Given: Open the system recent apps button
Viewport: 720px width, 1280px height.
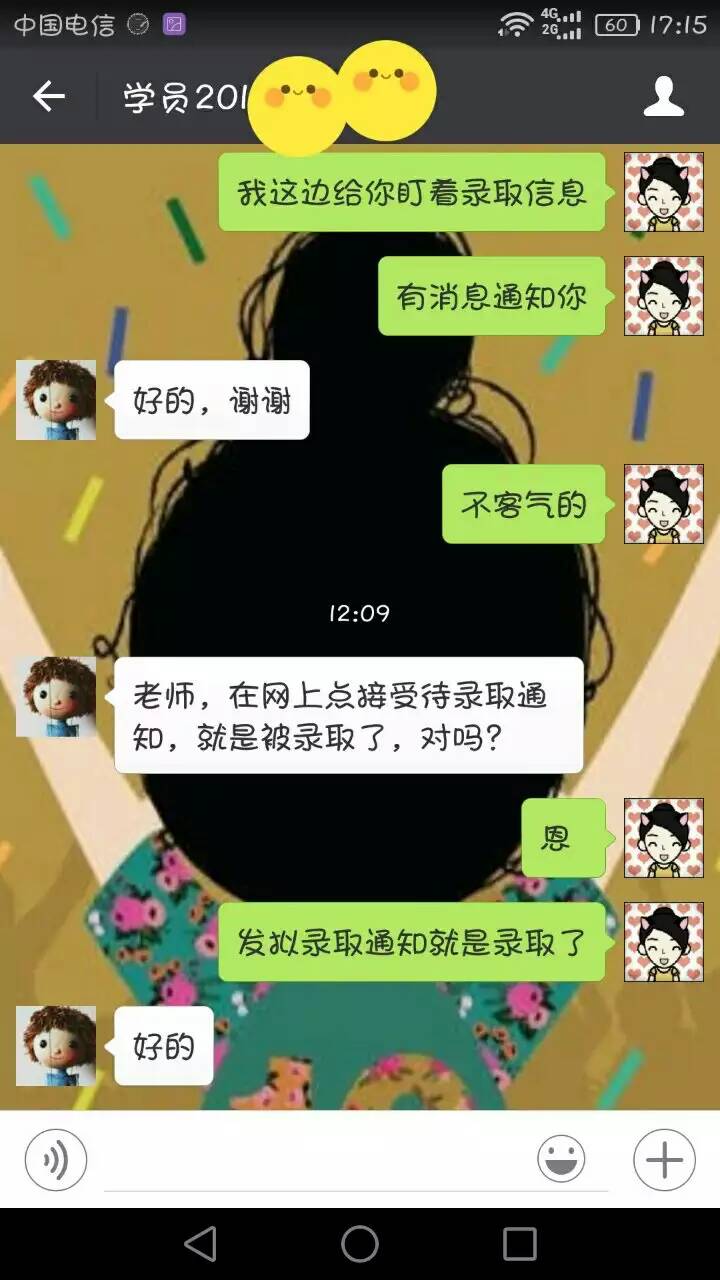Looking at the screenshot, I should tap(519, 1244).
